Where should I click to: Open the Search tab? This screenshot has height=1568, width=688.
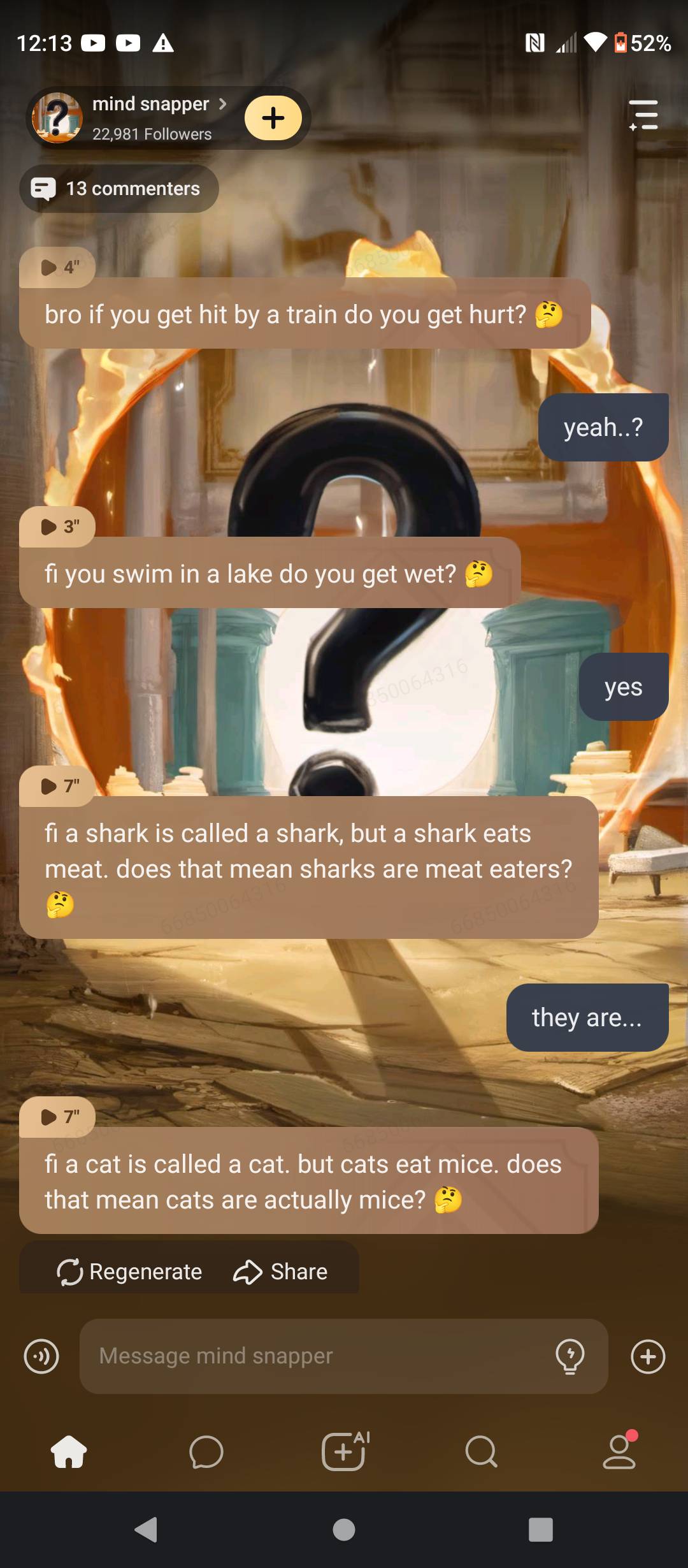tap(482, 1453)
